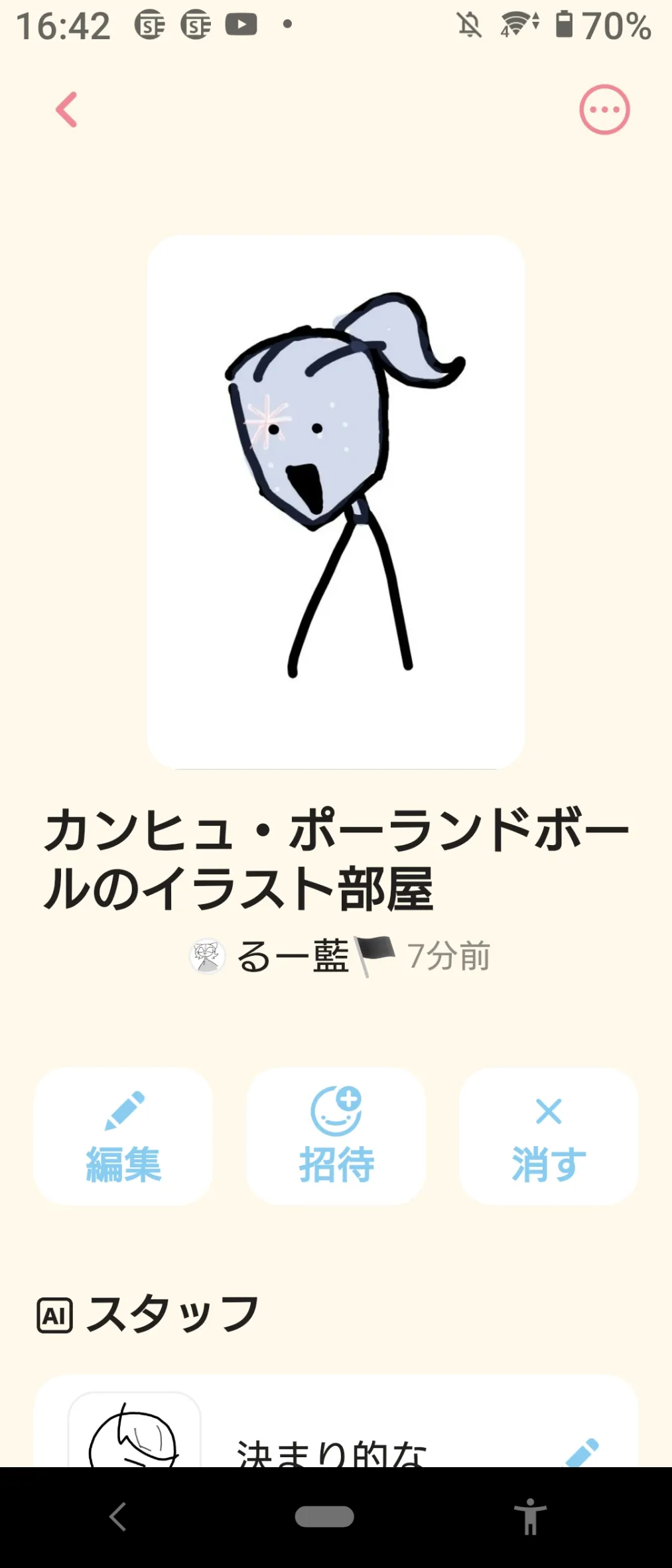Viewport: 672px width, 1568px height.
Task: Edit the 決まり的な staff with pencil icon
Action: [x=581, y=1453]
